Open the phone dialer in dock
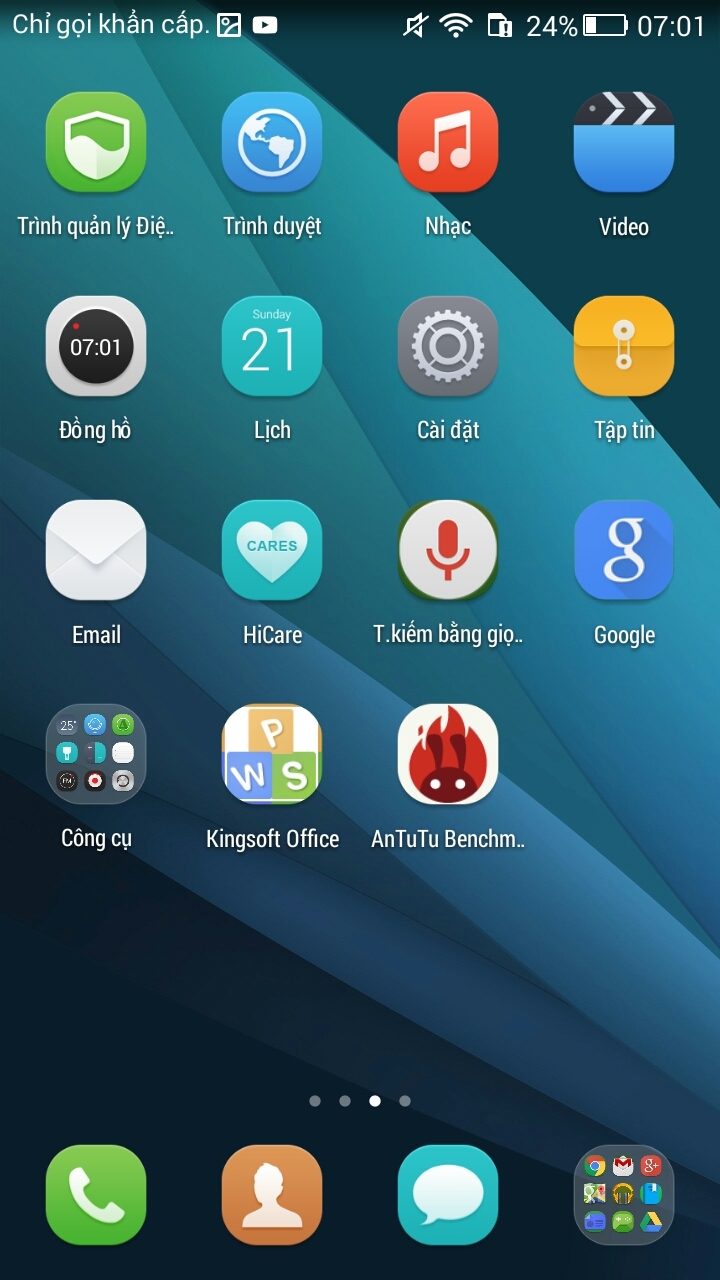 (96, 1195)
